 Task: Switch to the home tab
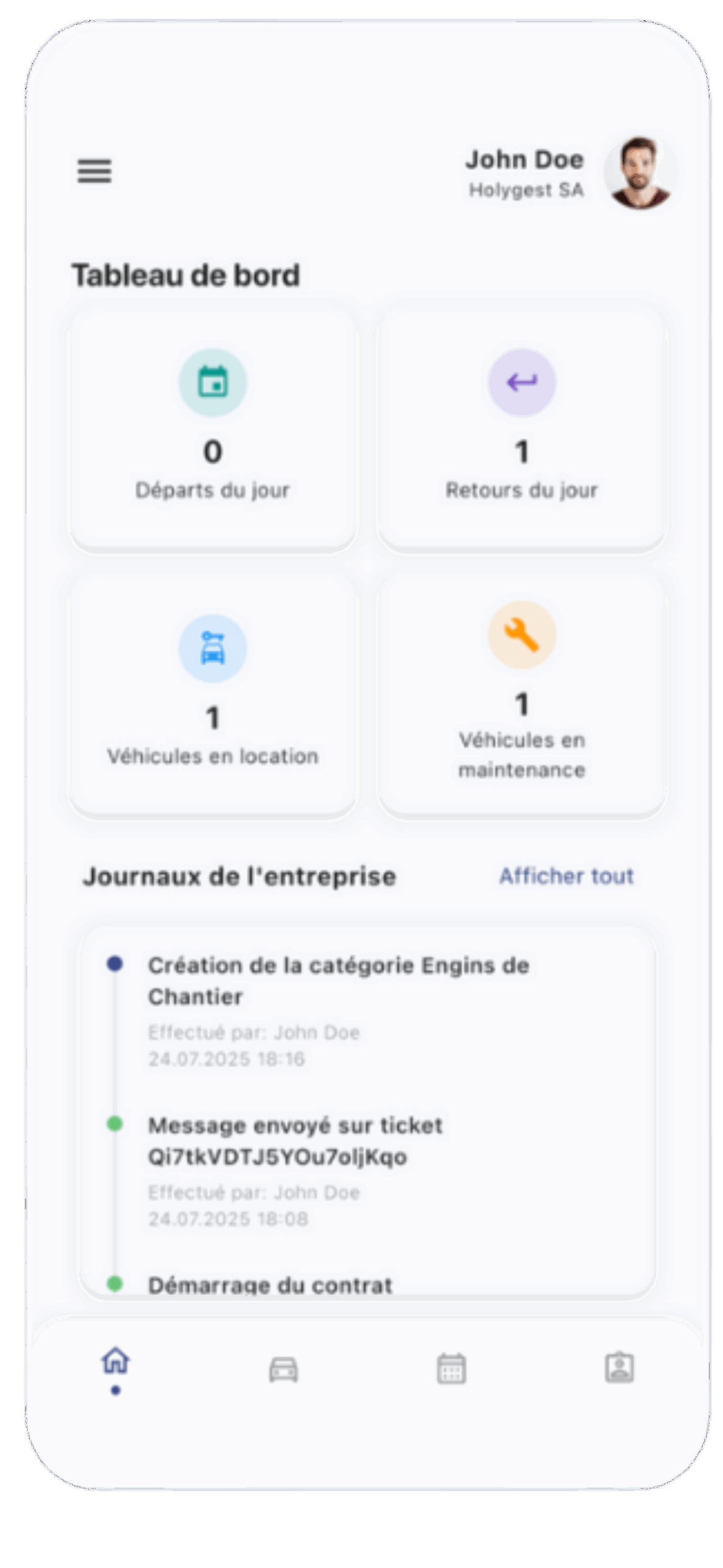pos(116,1362)
